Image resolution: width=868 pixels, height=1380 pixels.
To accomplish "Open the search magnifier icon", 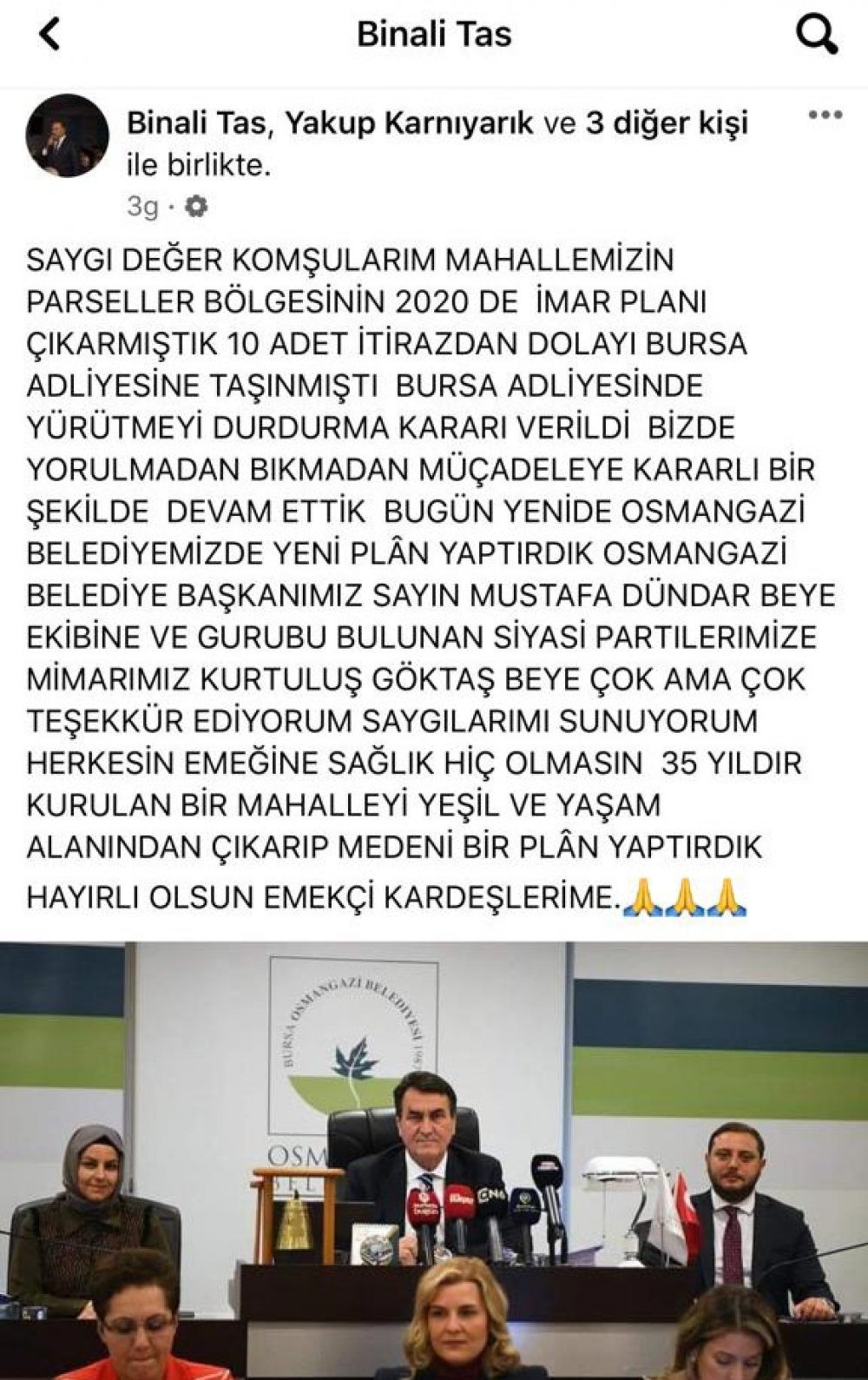I will (x=817, y=35).
